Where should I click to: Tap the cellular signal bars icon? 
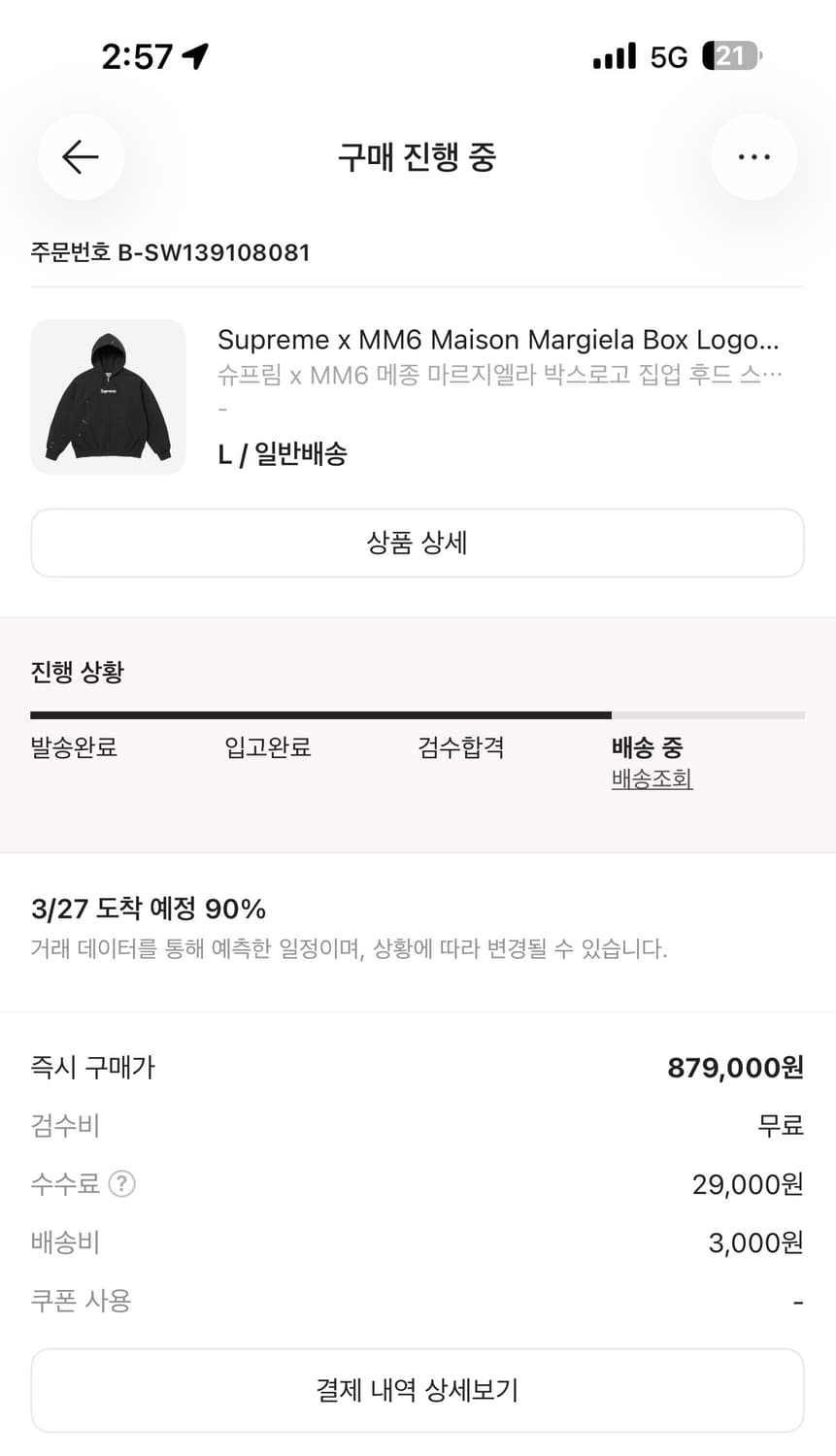click(x=613, y=56)
